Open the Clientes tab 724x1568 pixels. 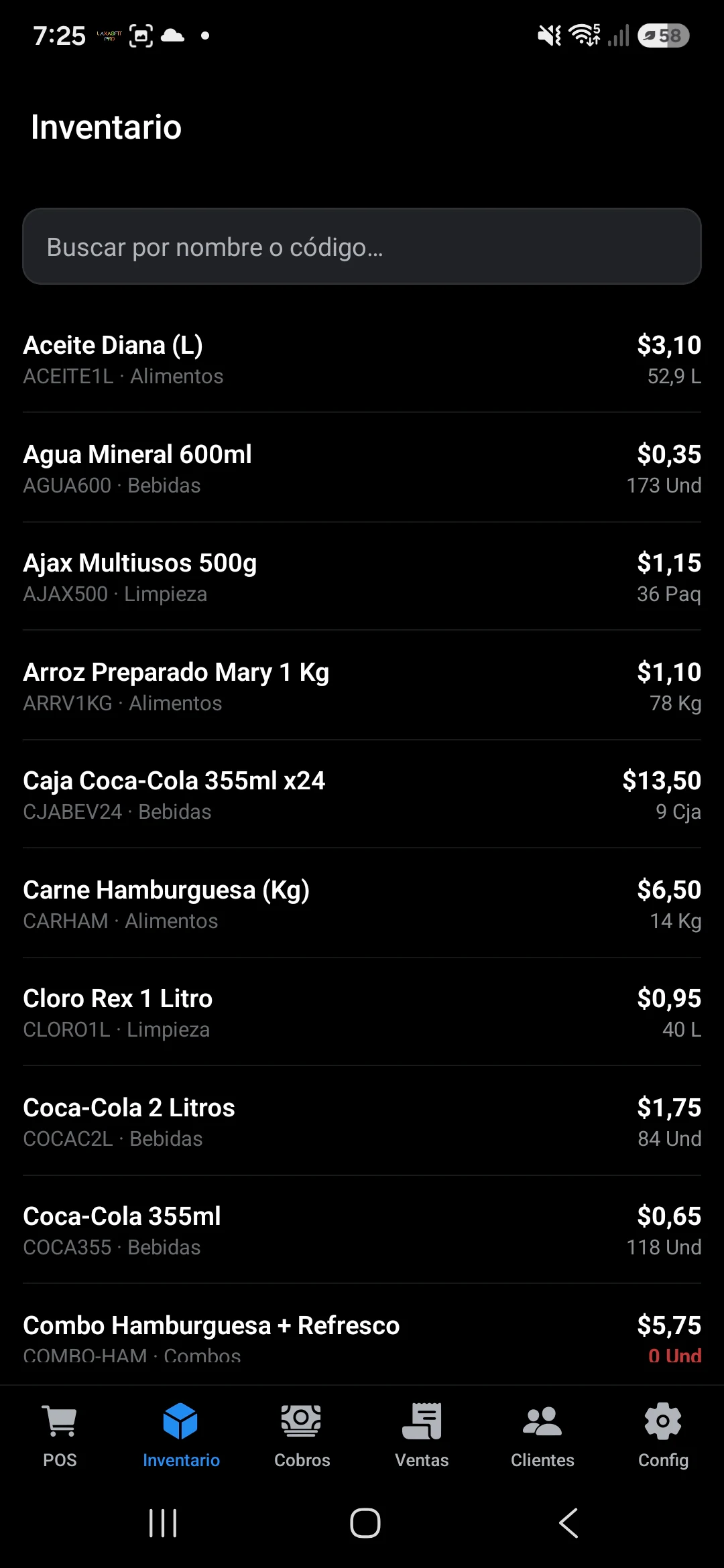coord(542,1435)
